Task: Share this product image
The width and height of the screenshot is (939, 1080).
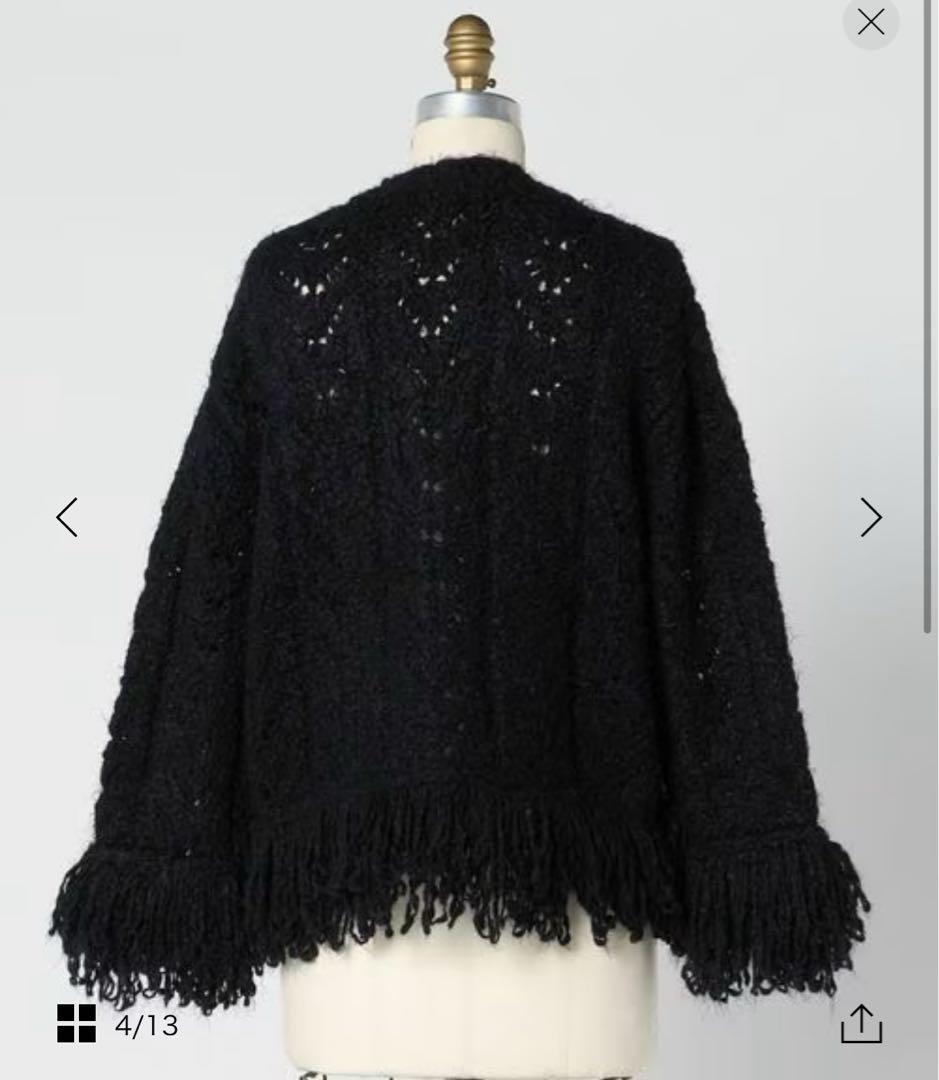Action: coord(861,1024)
